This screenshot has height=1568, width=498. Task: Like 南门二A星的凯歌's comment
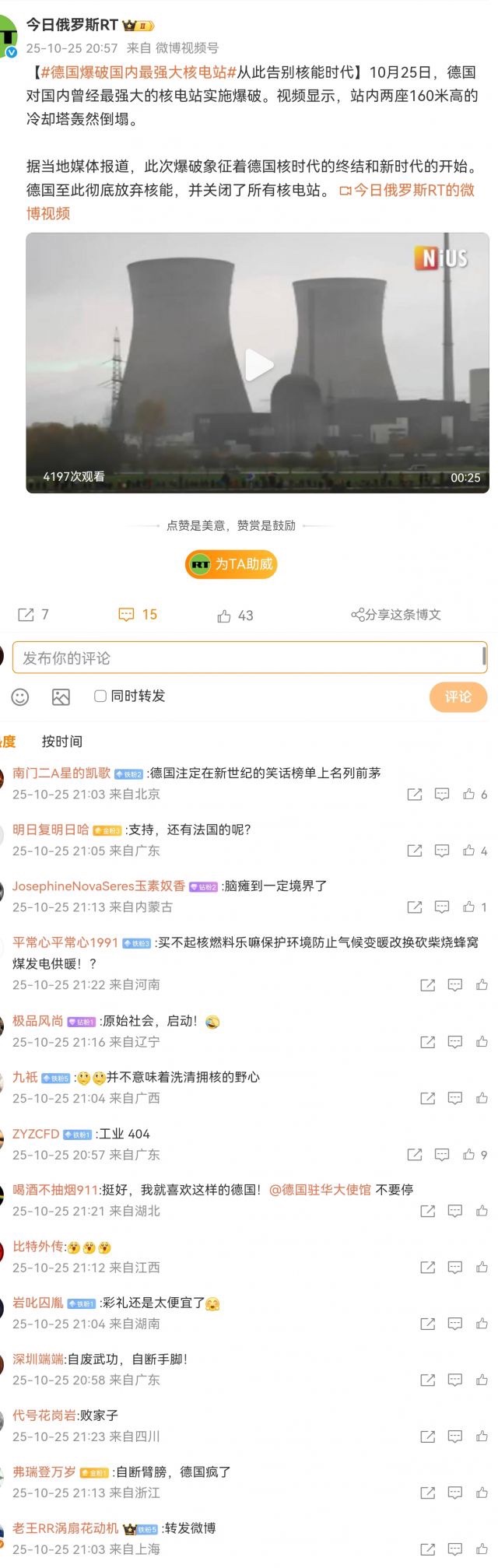pyautogui.click(x=469, y=795)
